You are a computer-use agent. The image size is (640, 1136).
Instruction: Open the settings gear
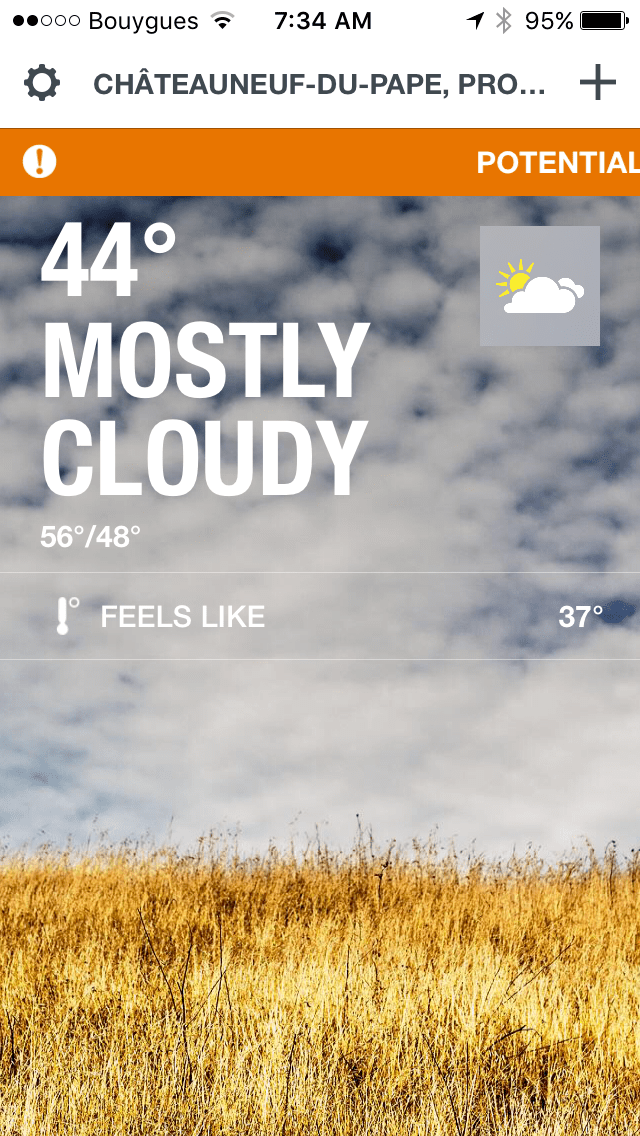click(42, 84)
